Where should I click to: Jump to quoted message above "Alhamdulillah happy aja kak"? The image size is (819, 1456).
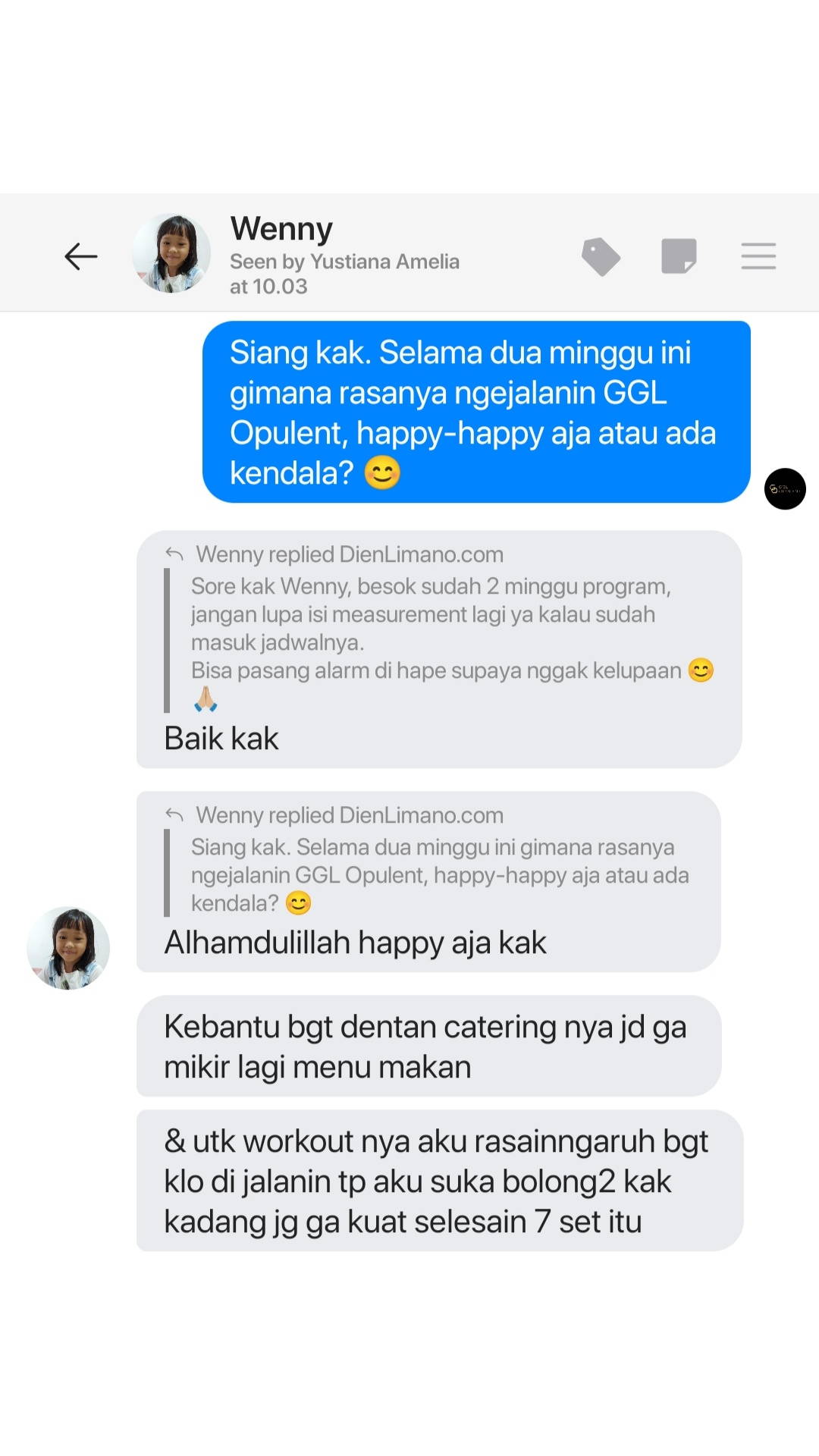point(432,875)
